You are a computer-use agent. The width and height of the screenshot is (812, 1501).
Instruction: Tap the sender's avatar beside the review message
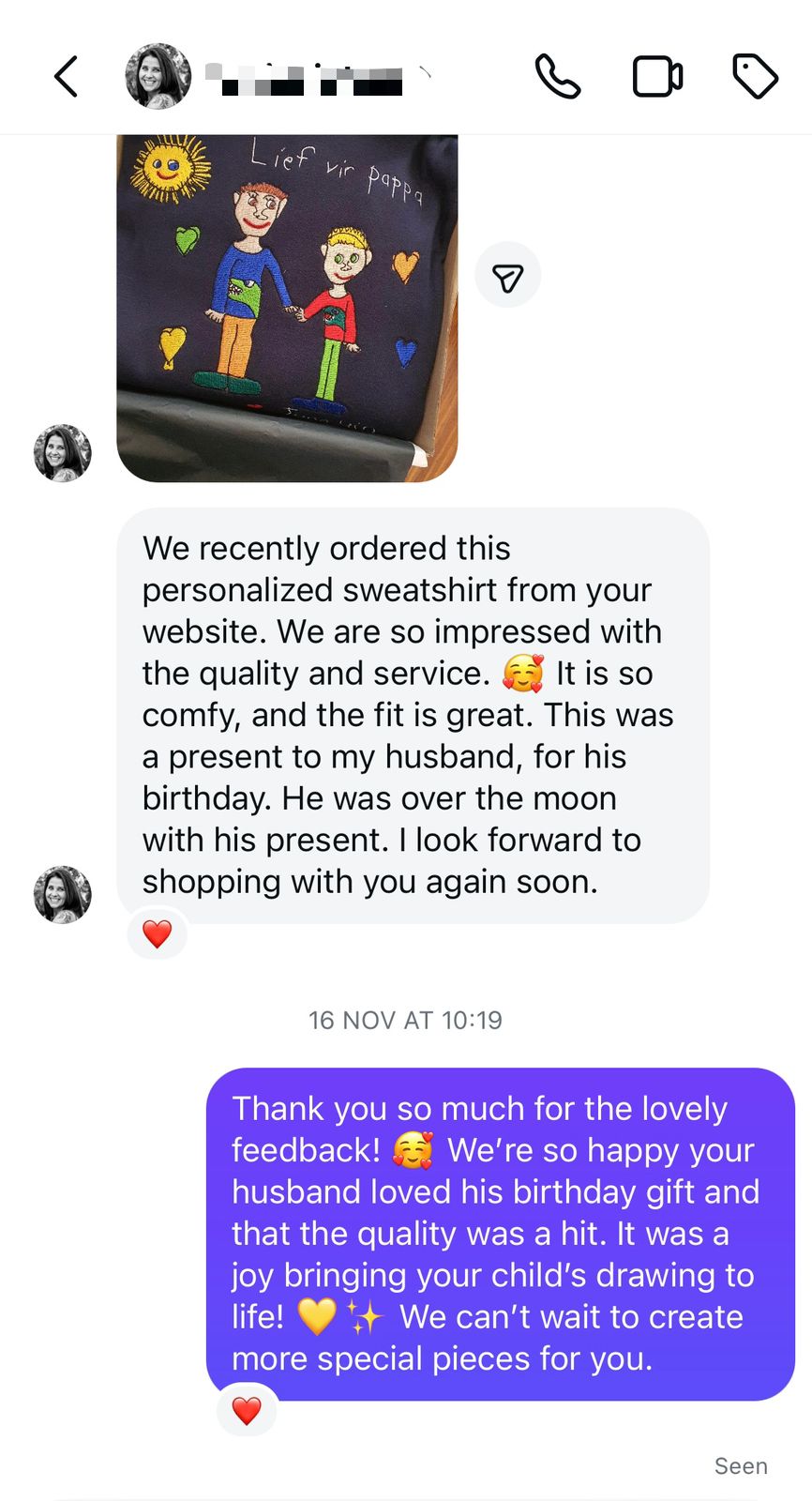[x=63, y=894]
